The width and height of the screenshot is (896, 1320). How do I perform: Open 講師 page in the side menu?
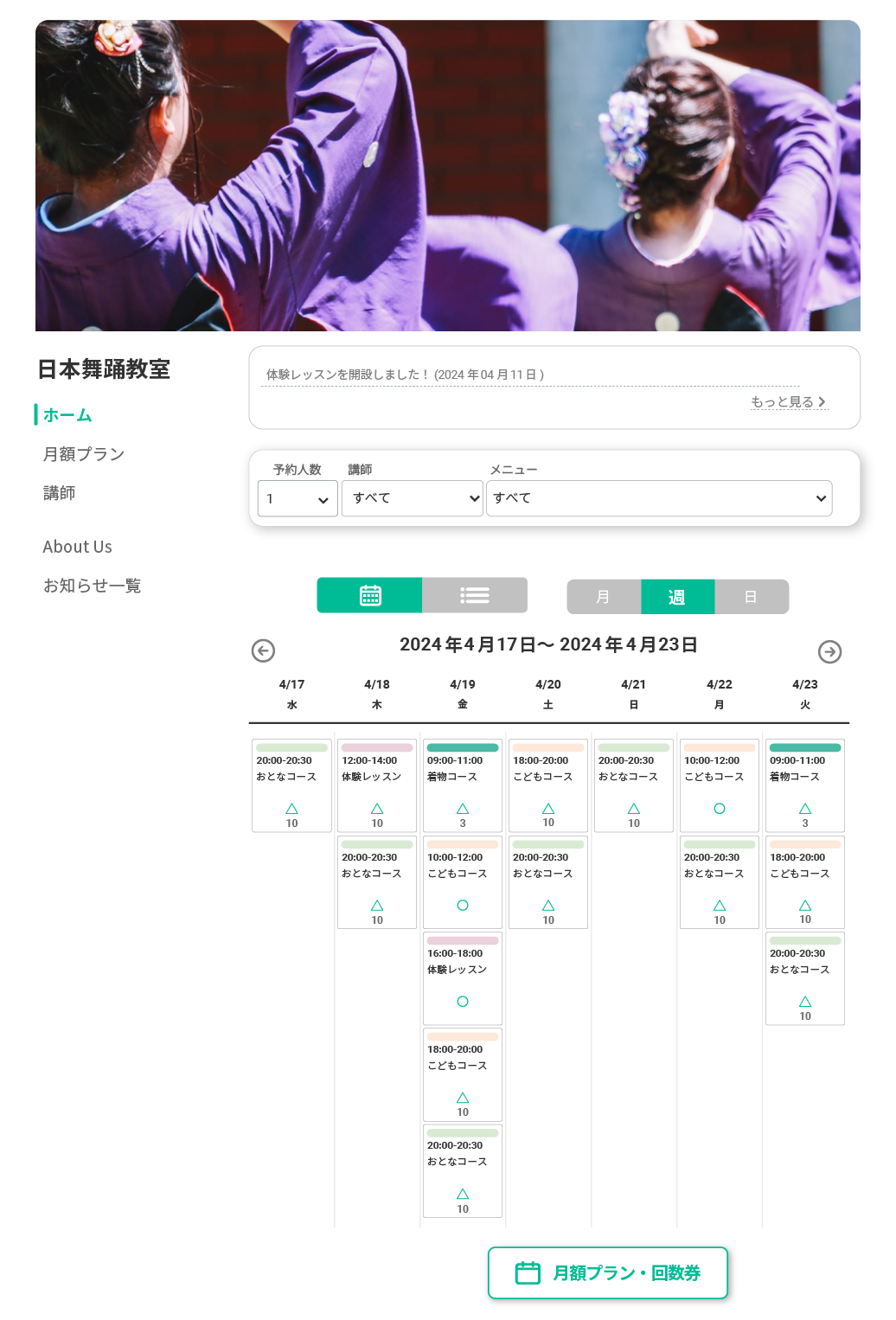click(59, 493)
